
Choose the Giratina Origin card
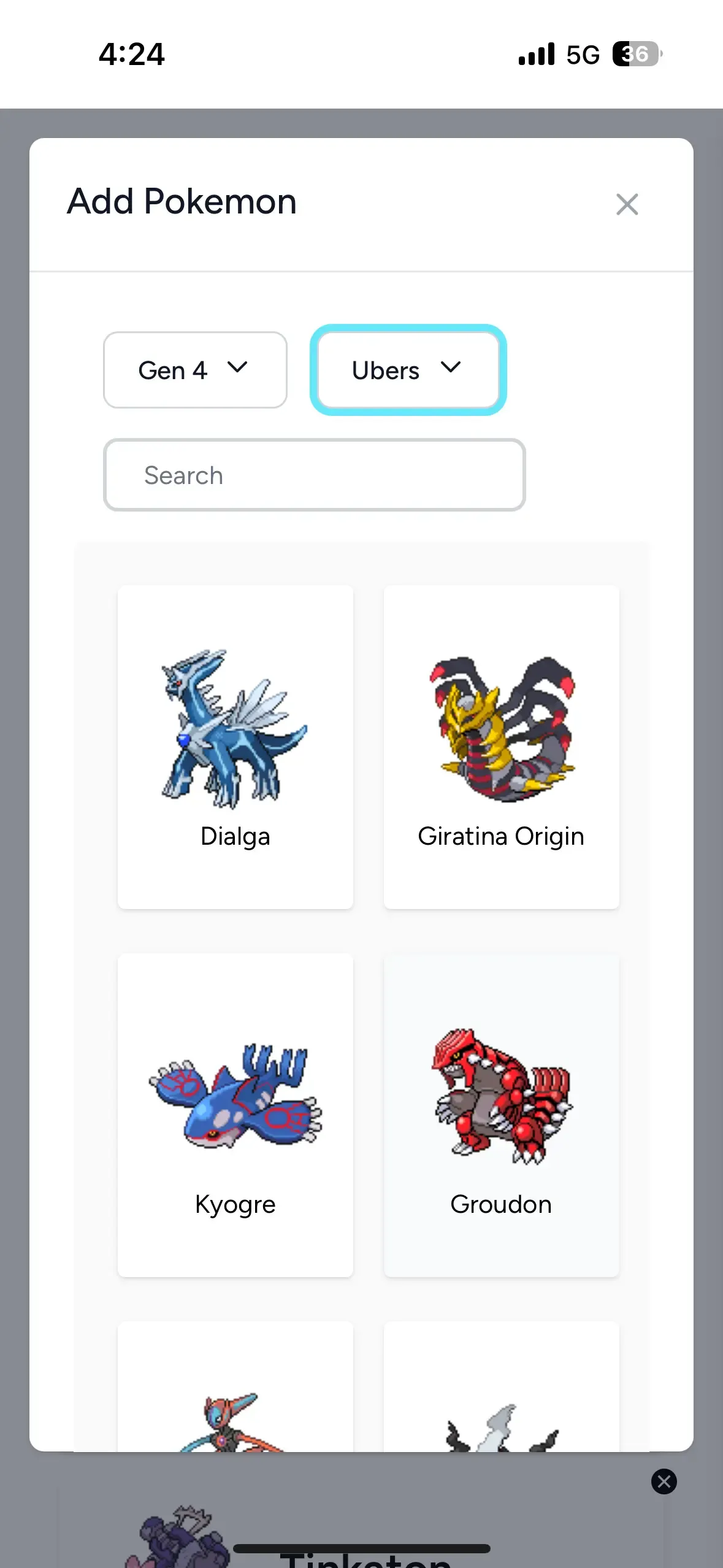point(501,746)
